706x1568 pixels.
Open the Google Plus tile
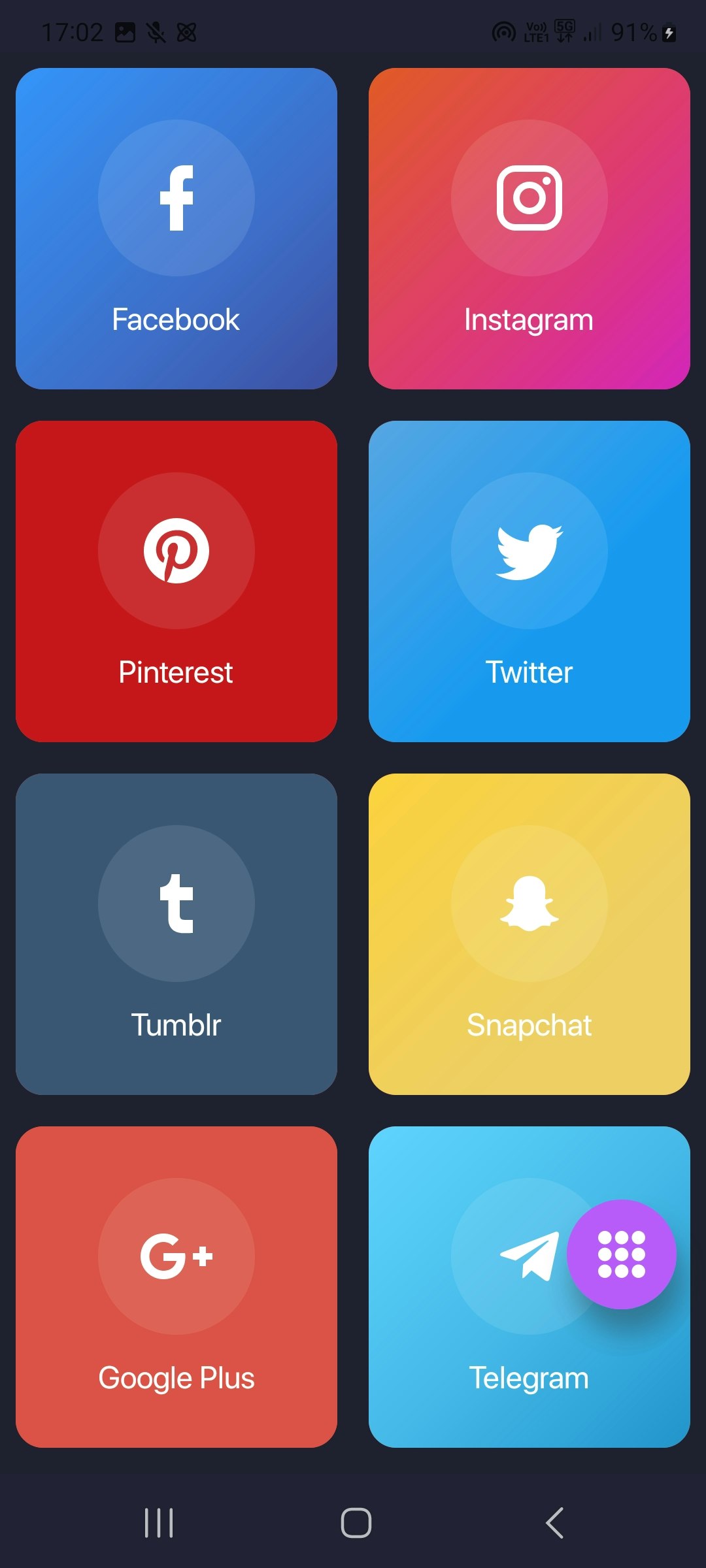click(x=176, y=1287)
